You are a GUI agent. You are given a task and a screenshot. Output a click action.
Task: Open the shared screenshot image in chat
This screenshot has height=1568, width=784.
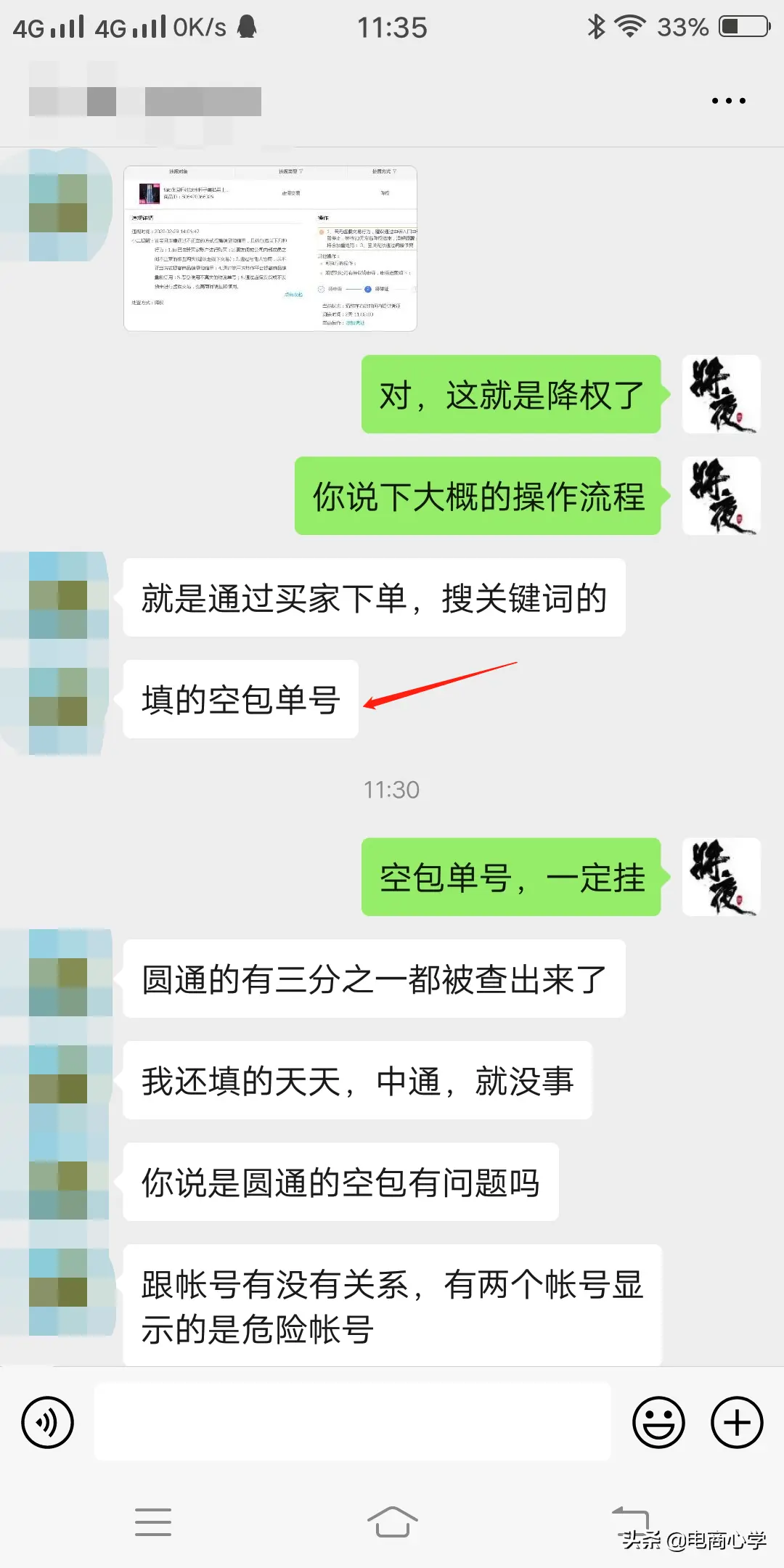coord(270,248)
